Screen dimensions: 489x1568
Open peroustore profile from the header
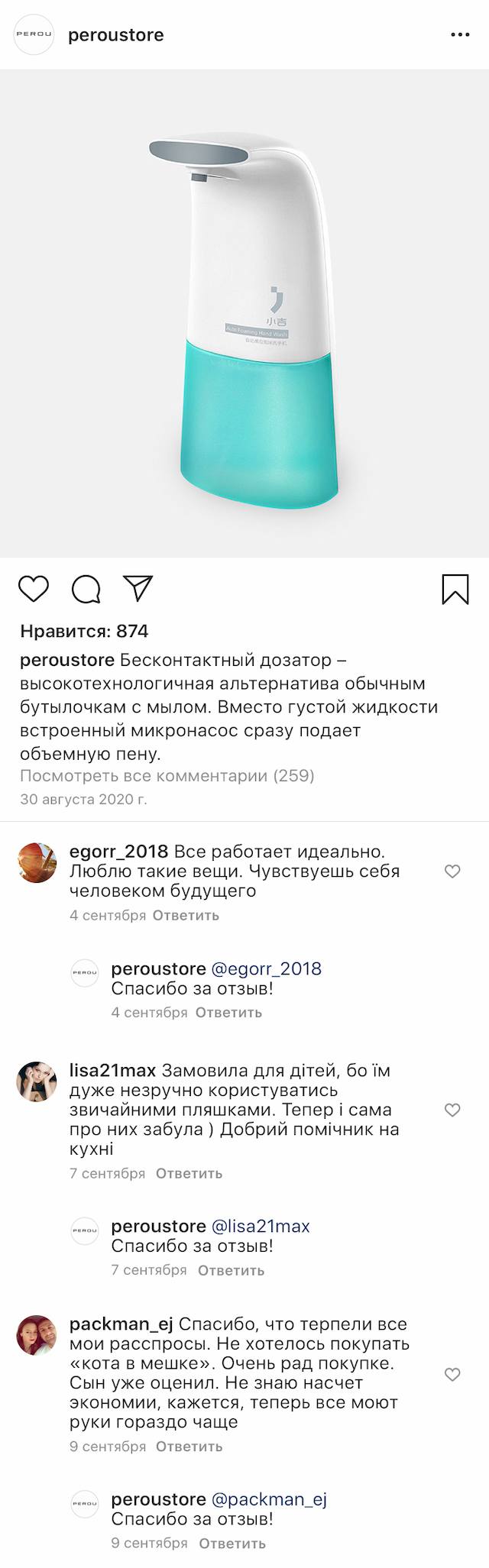coord(115,35)
